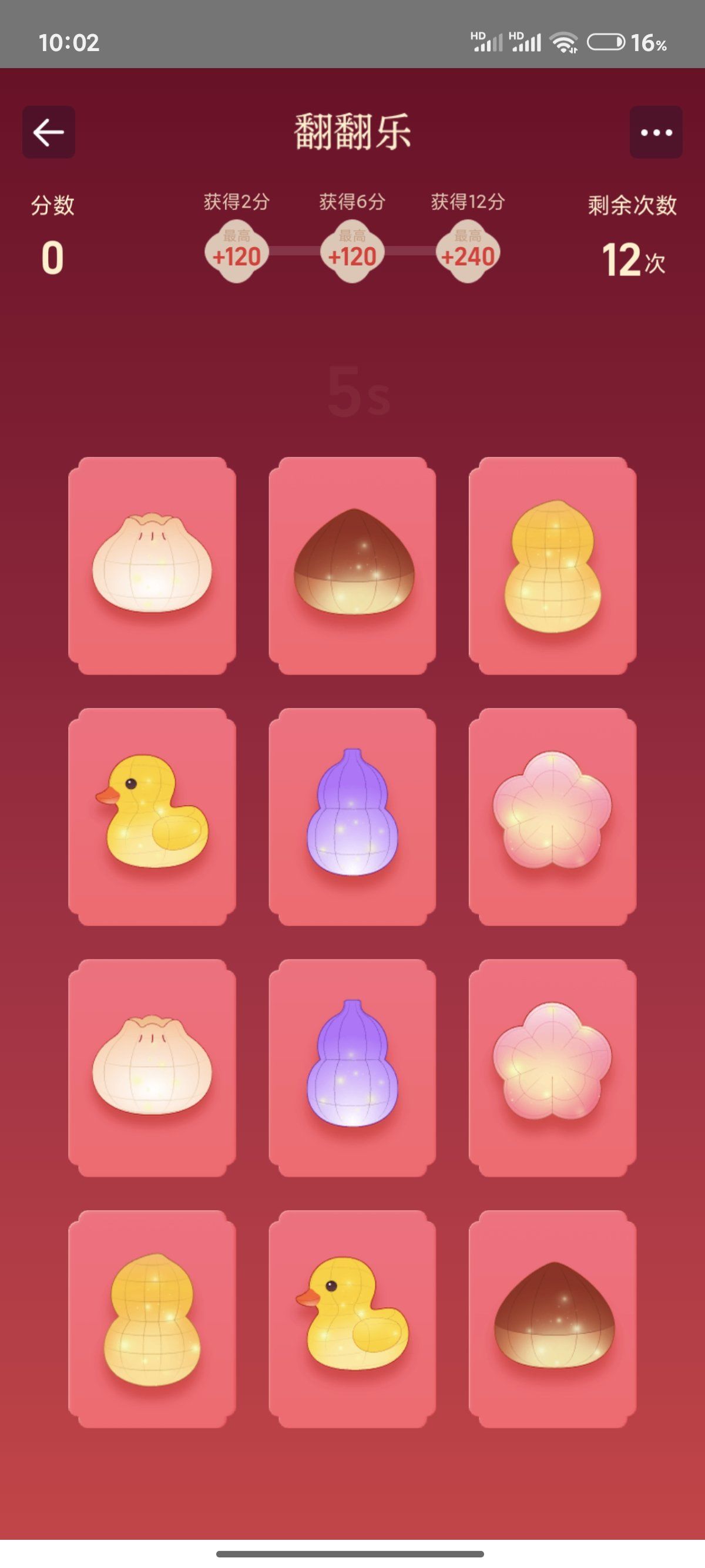
Task: Flip the duck card between peanut and chestnut
Action: pyautogui.click(x=352, y=1318)
